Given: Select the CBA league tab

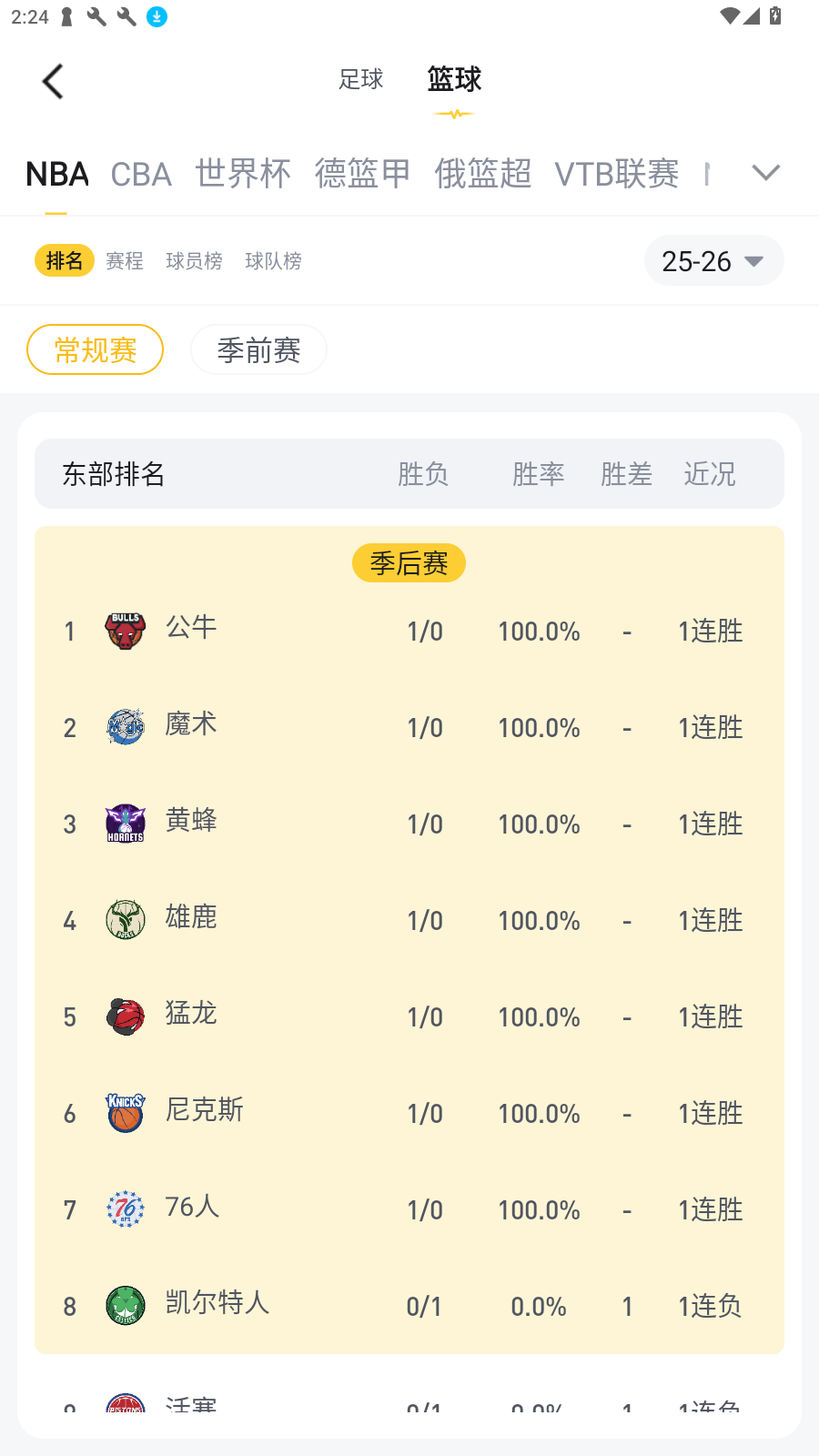Looking at the screenshot, I should (141, 174).
